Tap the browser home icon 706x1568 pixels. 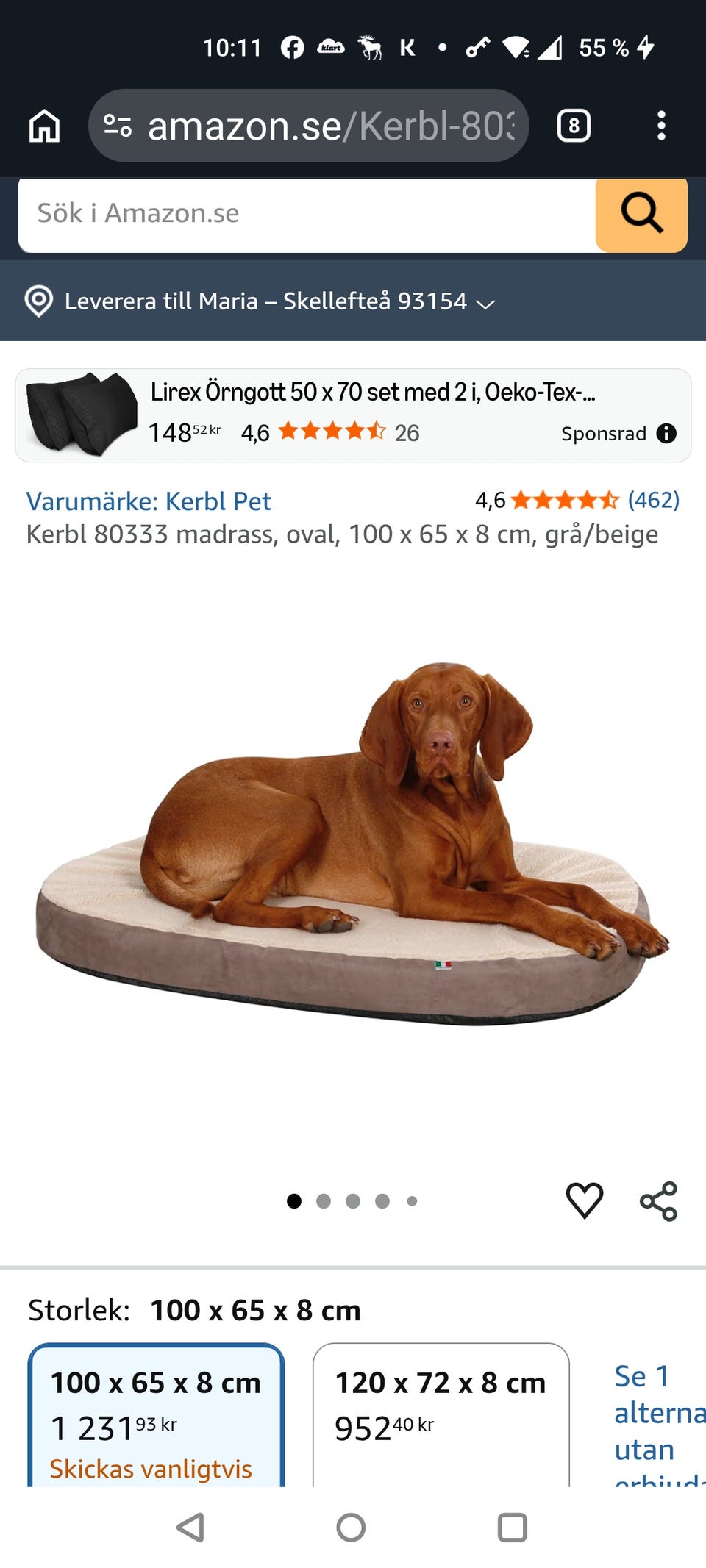pyautogui.click(x=44, y=126)
